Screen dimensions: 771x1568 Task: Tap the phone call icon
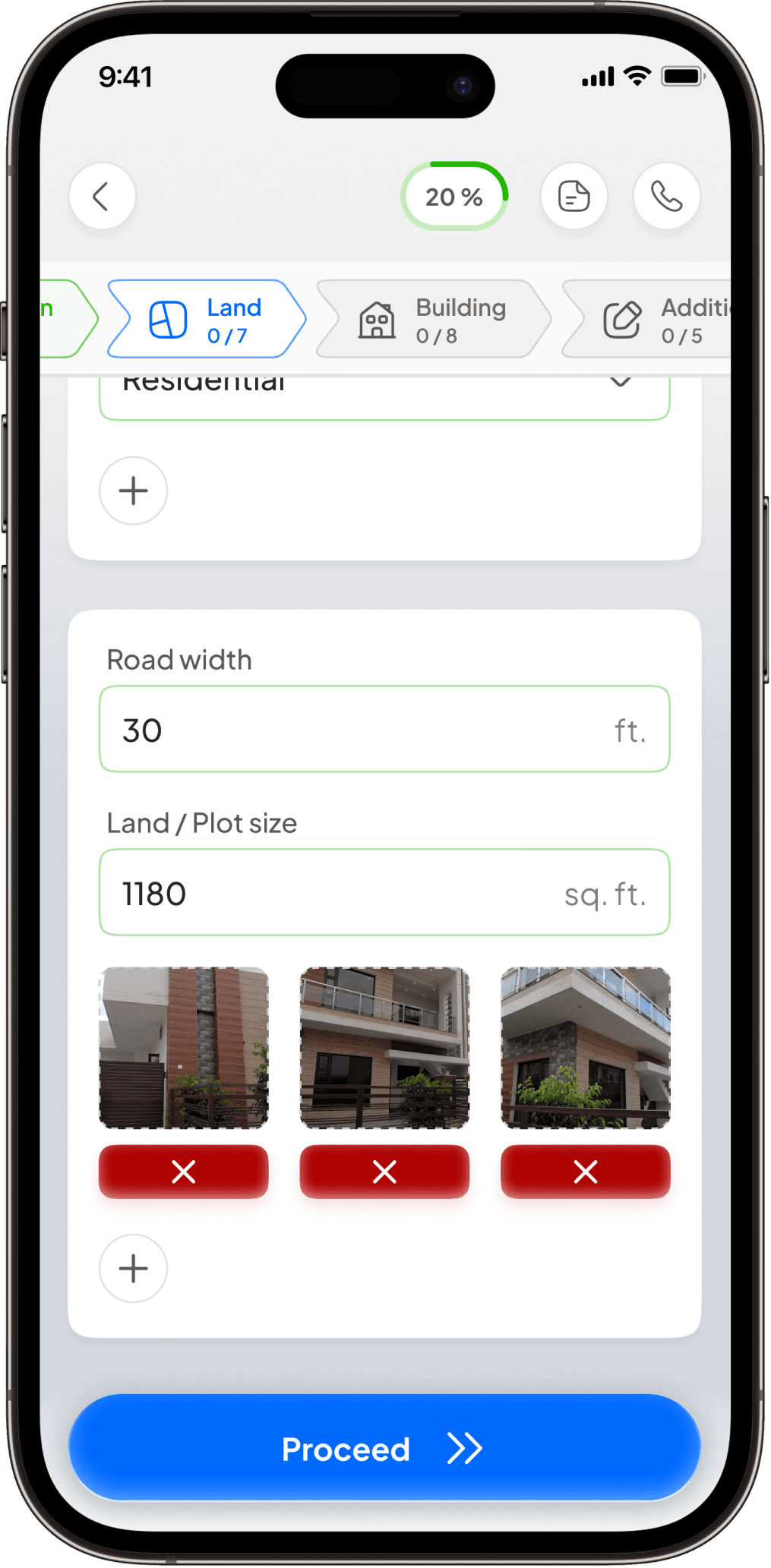666,196
